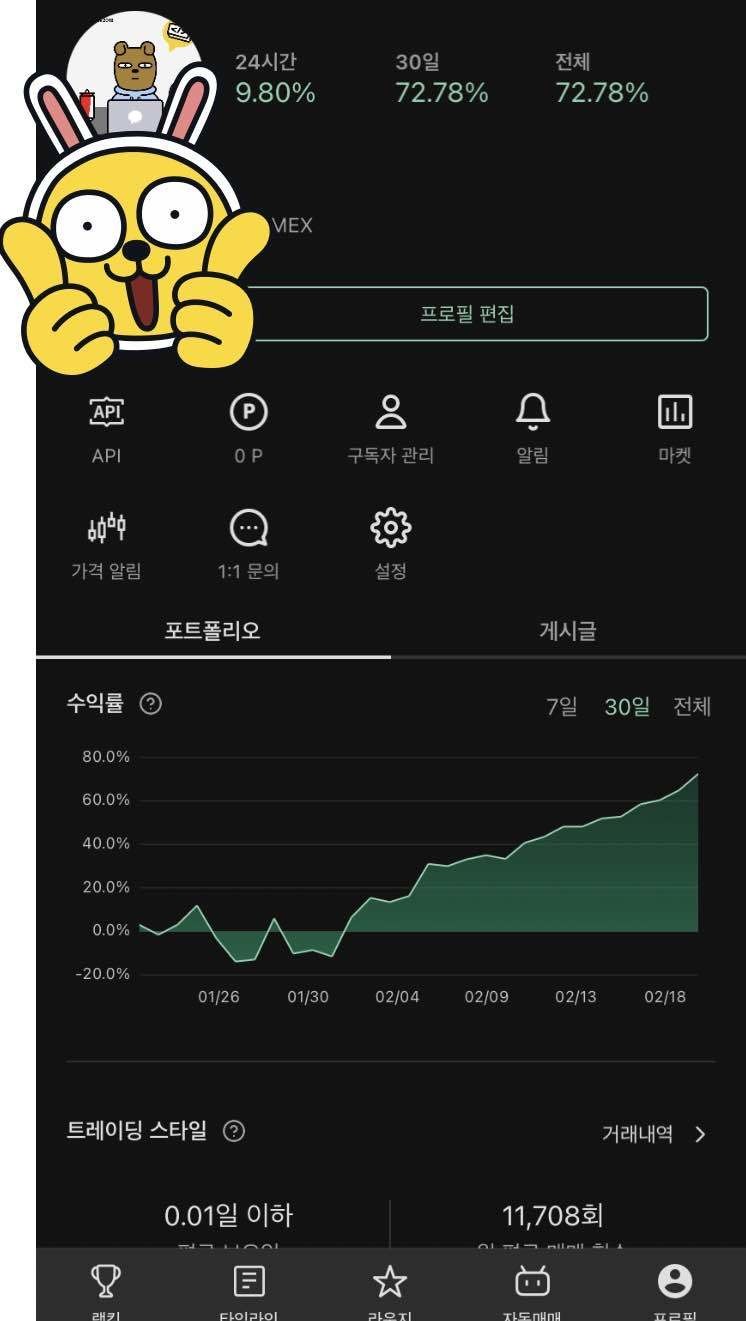
Task: Start a 1:1 문의 inquiry chat
Action: [x=248, y=527]
